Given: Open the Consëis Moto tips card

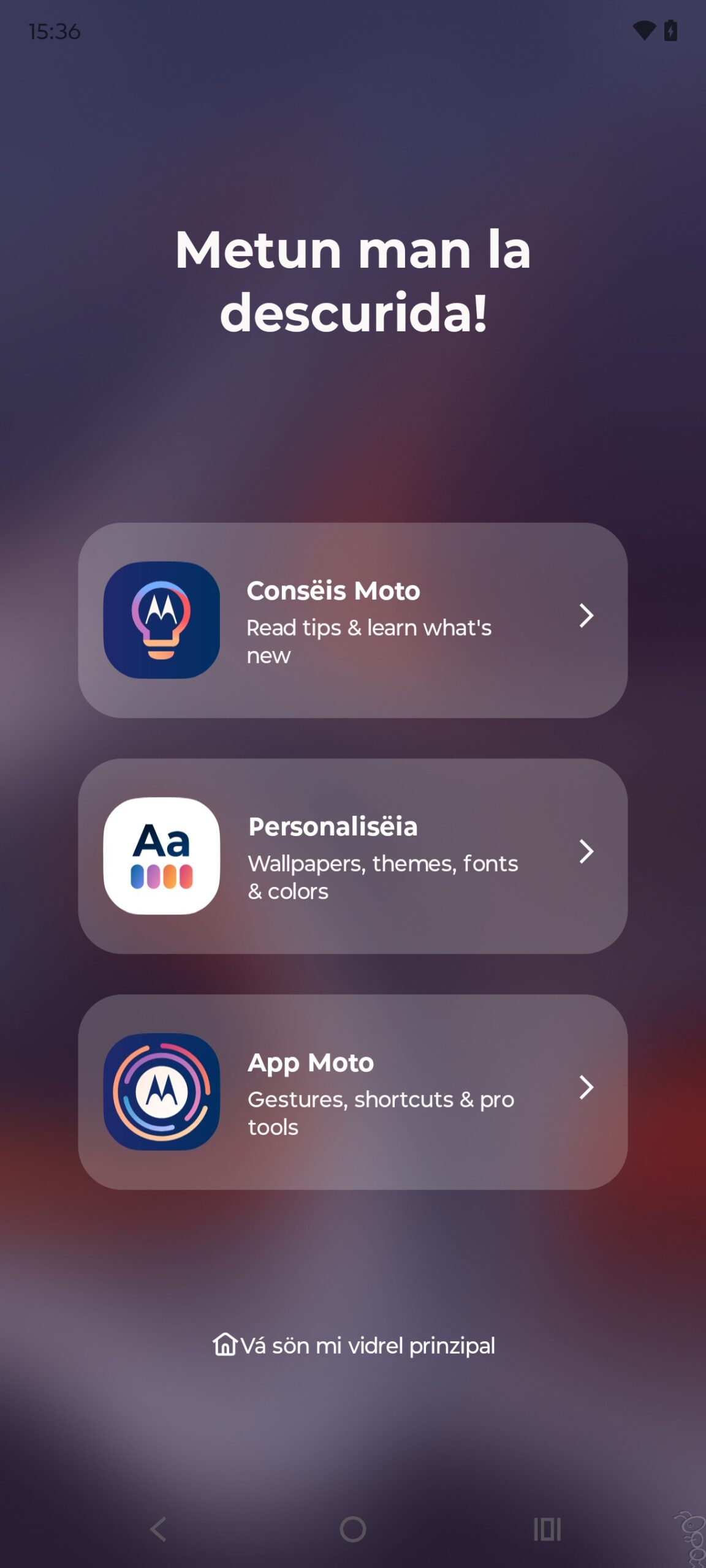Looking at the screenshot, I should tap(352, 620).
